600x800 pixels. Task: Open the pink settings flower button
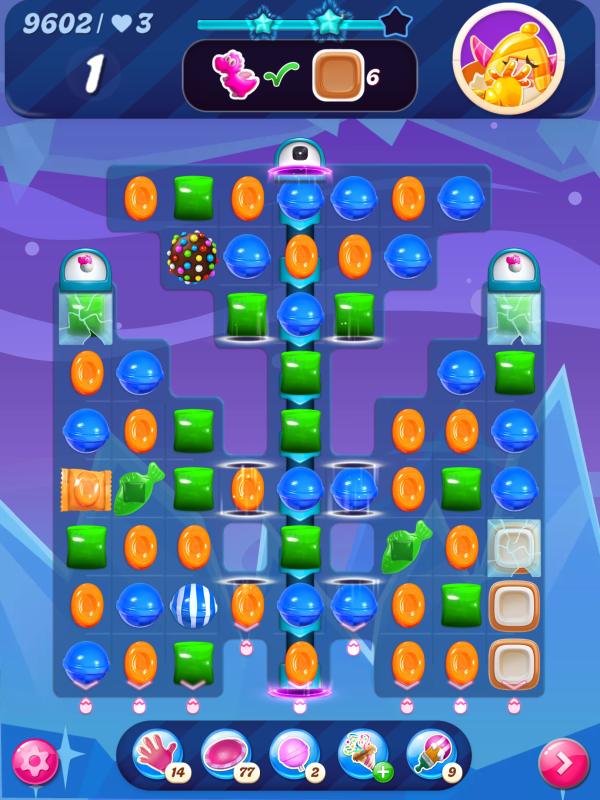click(35, 763)
